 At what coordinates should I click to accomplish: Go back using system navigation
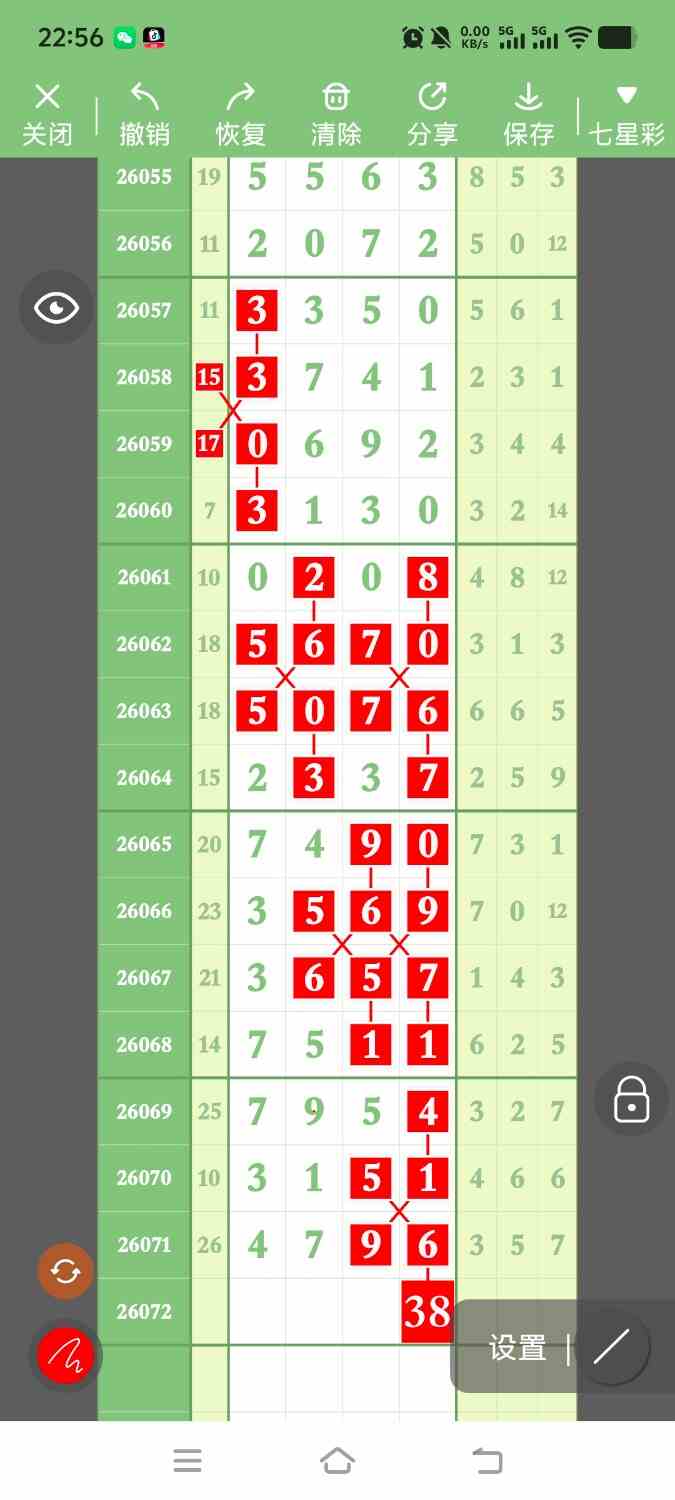pos(487,1461)
